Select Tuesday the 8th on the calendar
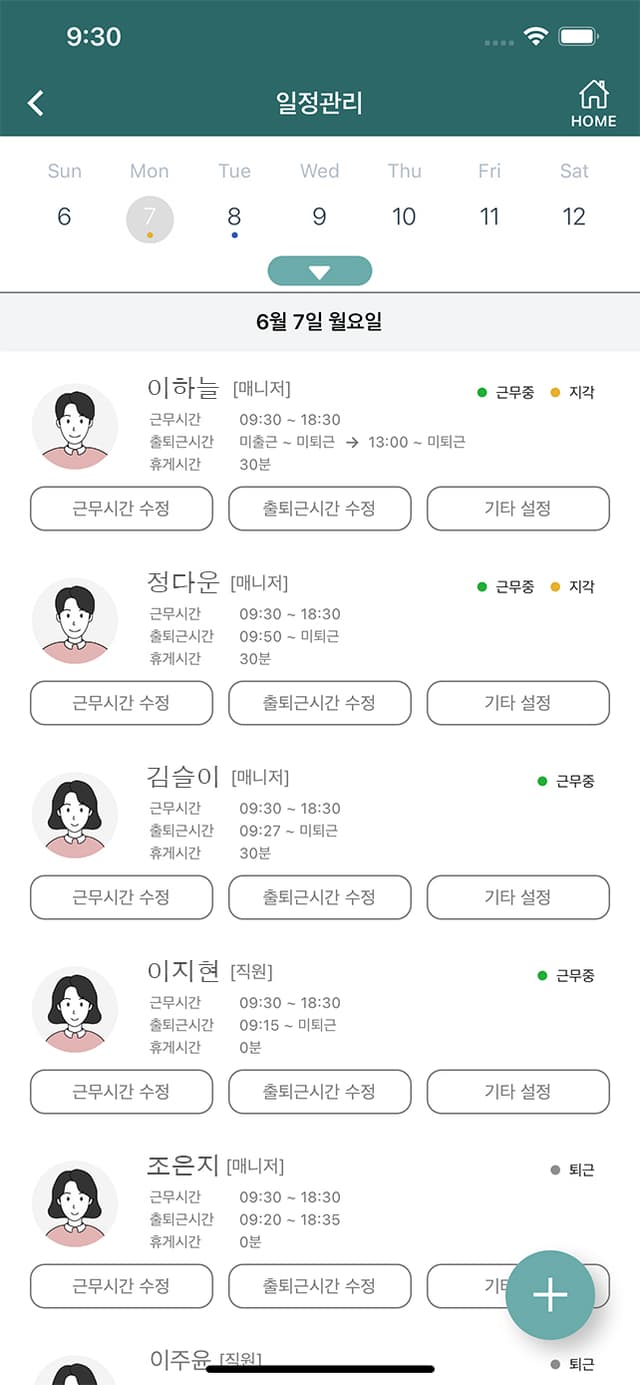 (234, 219)
